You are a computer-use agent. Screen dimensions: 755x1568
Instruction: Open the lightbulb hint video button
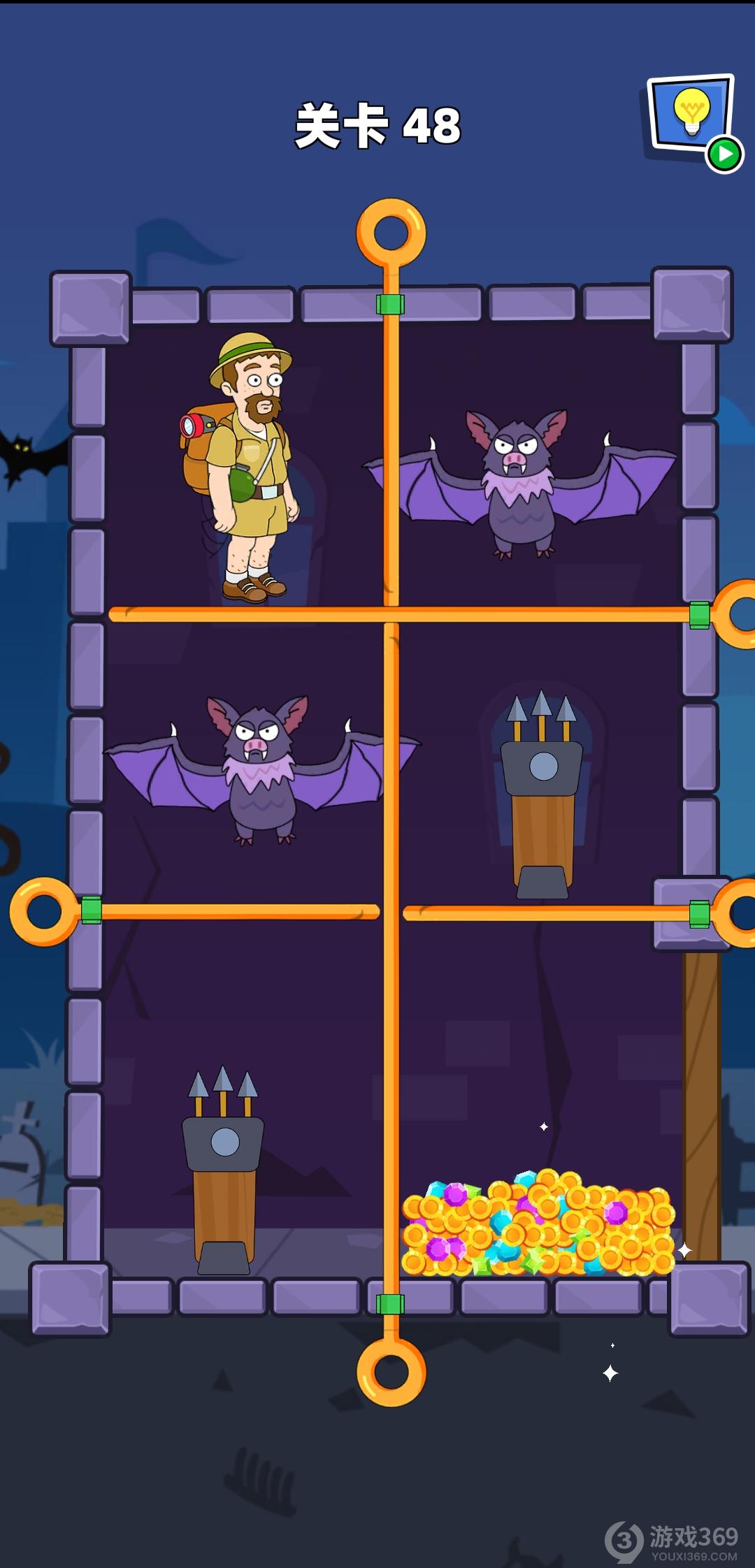click(691, 116)
